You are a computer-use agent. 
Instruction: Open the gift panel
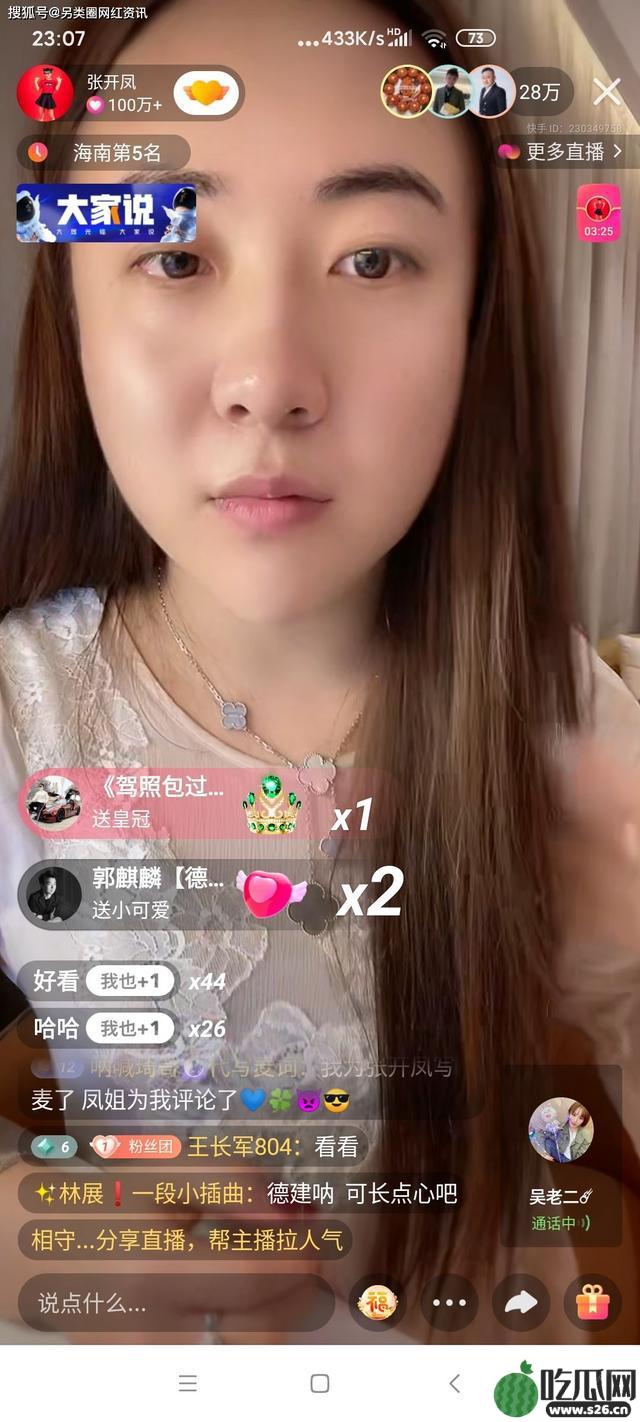click(x=593, y=1302)
